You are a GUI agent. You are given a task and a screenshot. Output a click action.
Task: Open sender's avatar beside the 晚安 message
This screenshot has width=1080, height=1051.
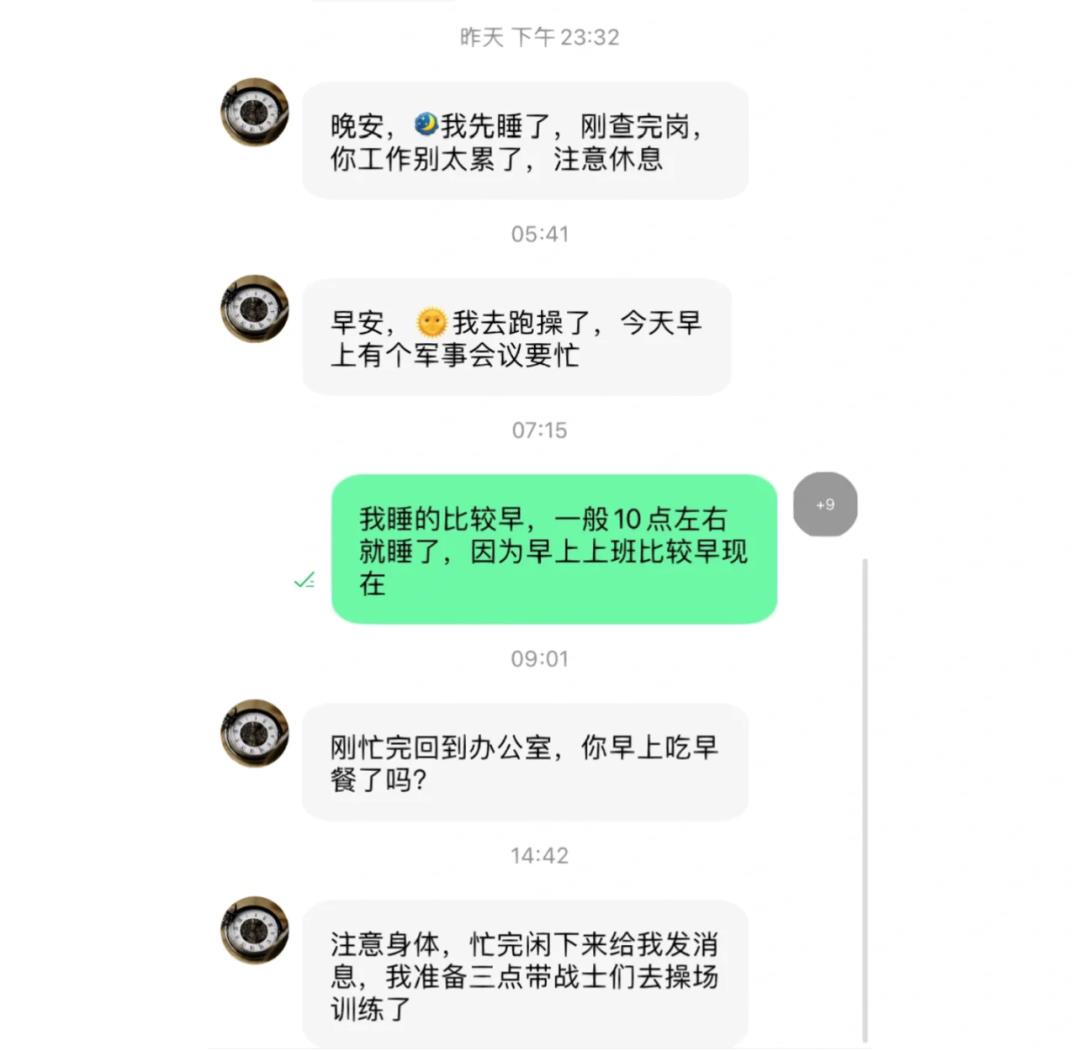click(x=254, y=112)
